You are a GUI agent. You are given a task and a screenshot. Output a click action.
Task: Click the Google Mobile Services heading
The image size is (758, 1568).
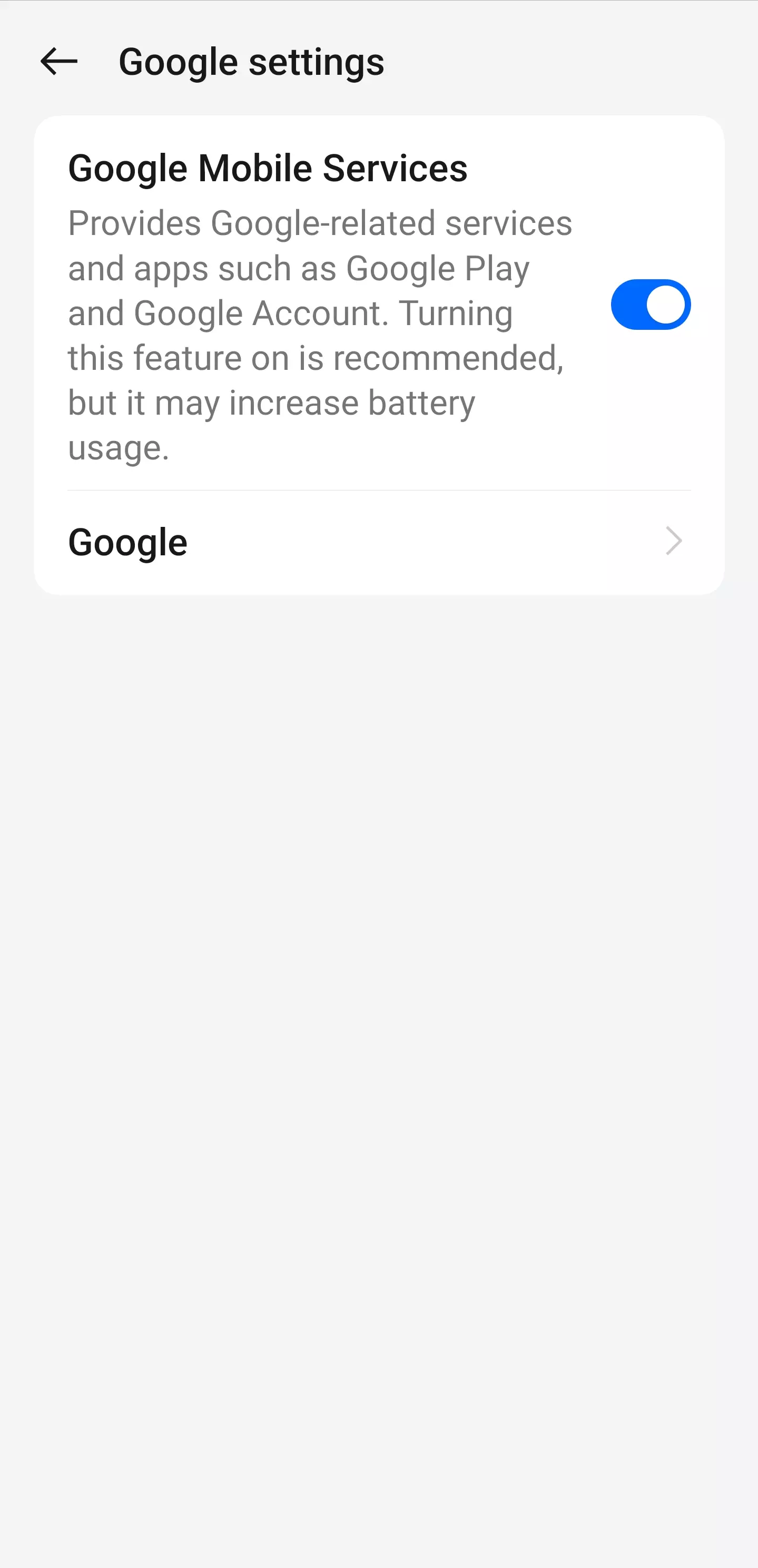coord(267,168)
